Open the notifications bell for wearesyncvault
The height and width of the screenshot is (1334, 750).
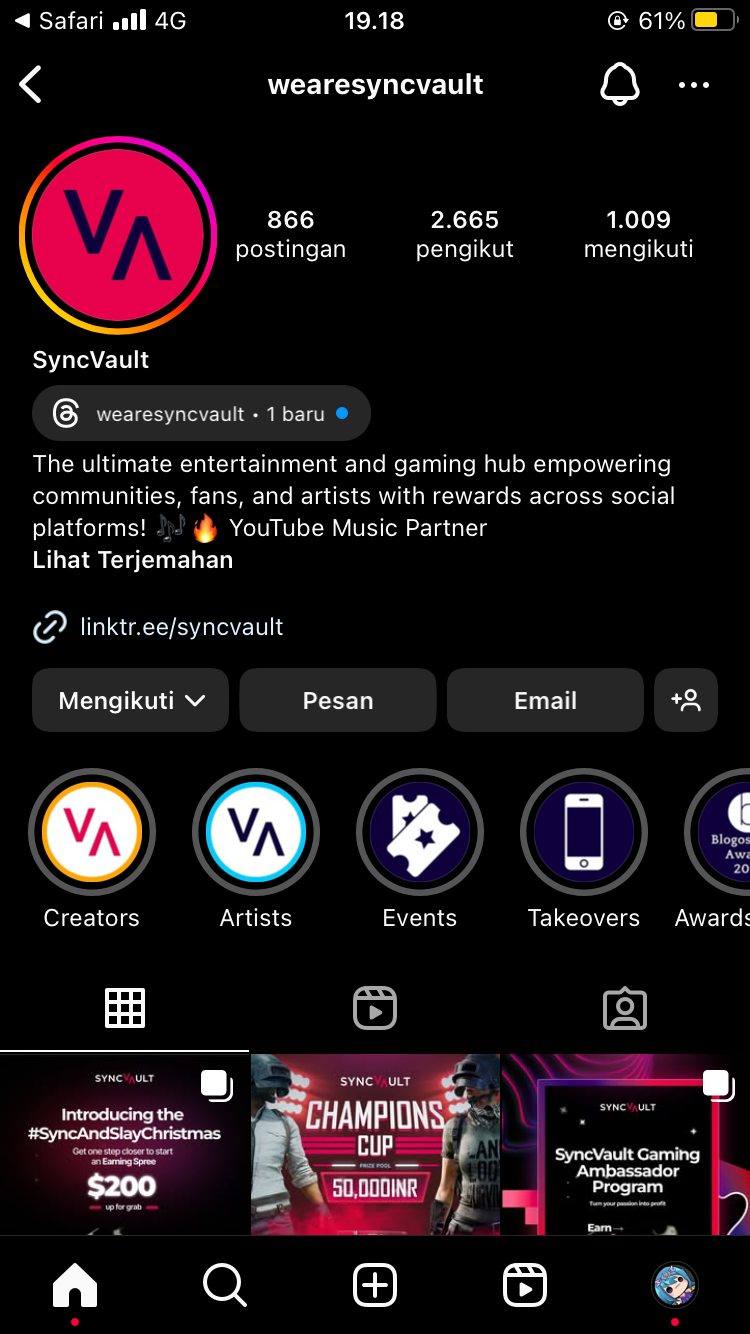coord(620,85)
